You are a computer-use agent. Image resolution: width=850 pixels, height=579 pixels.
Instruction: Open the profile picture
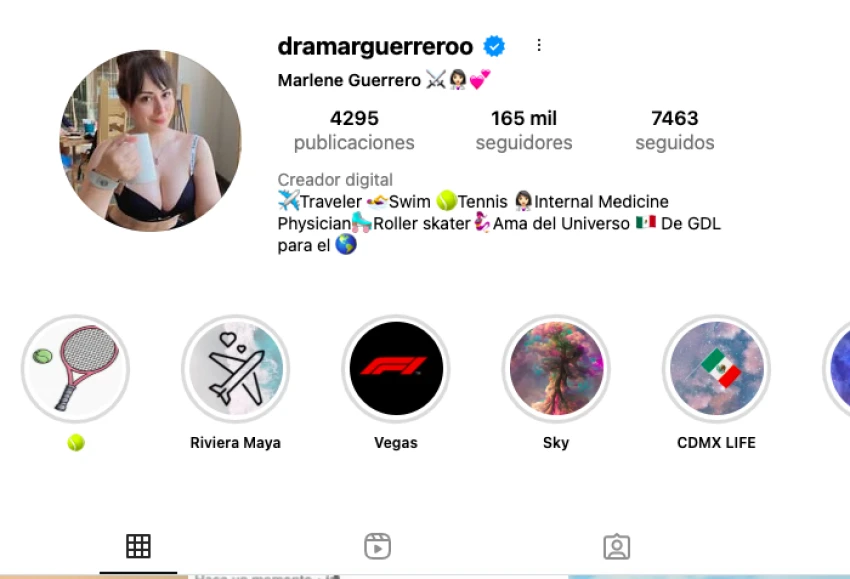(150, 141)
